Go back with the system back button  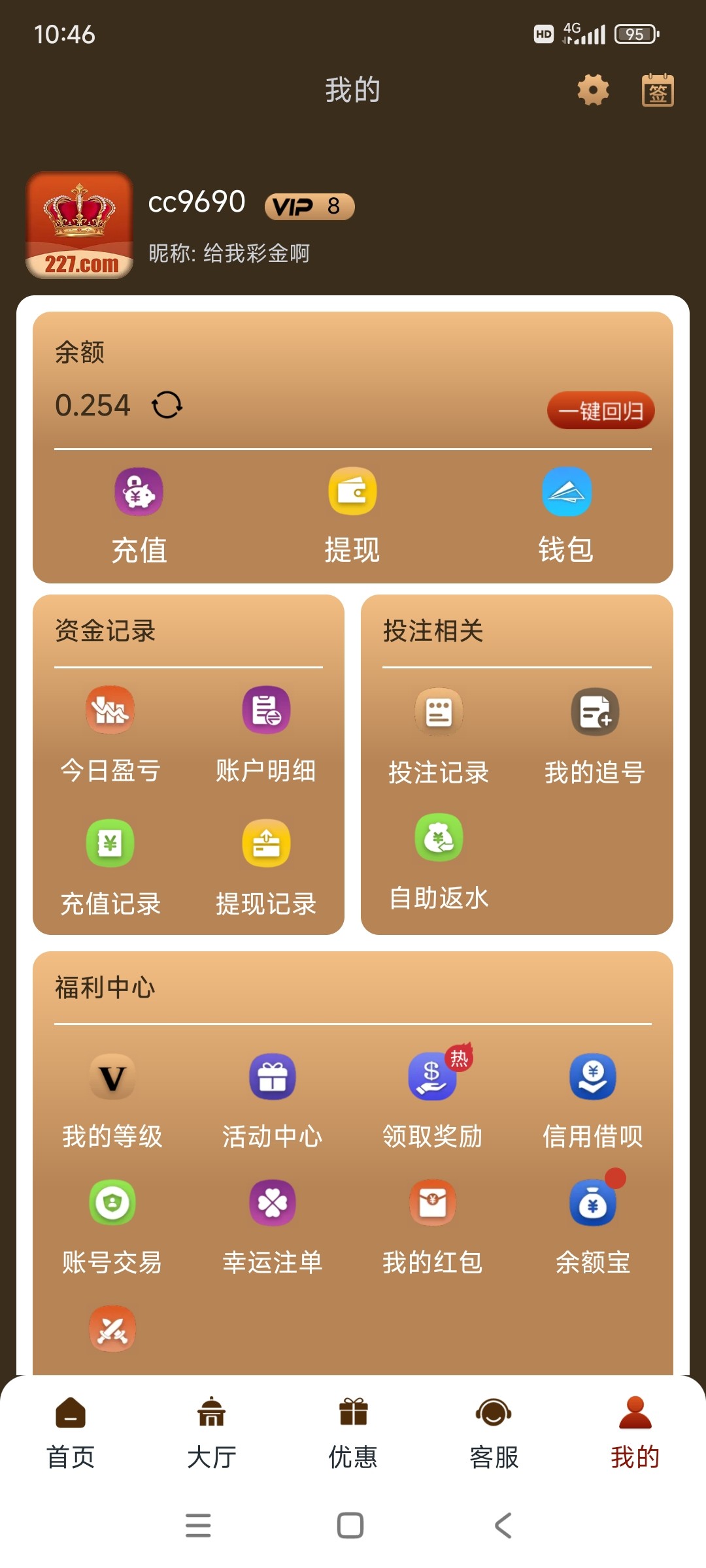(x=503, y=1526)
